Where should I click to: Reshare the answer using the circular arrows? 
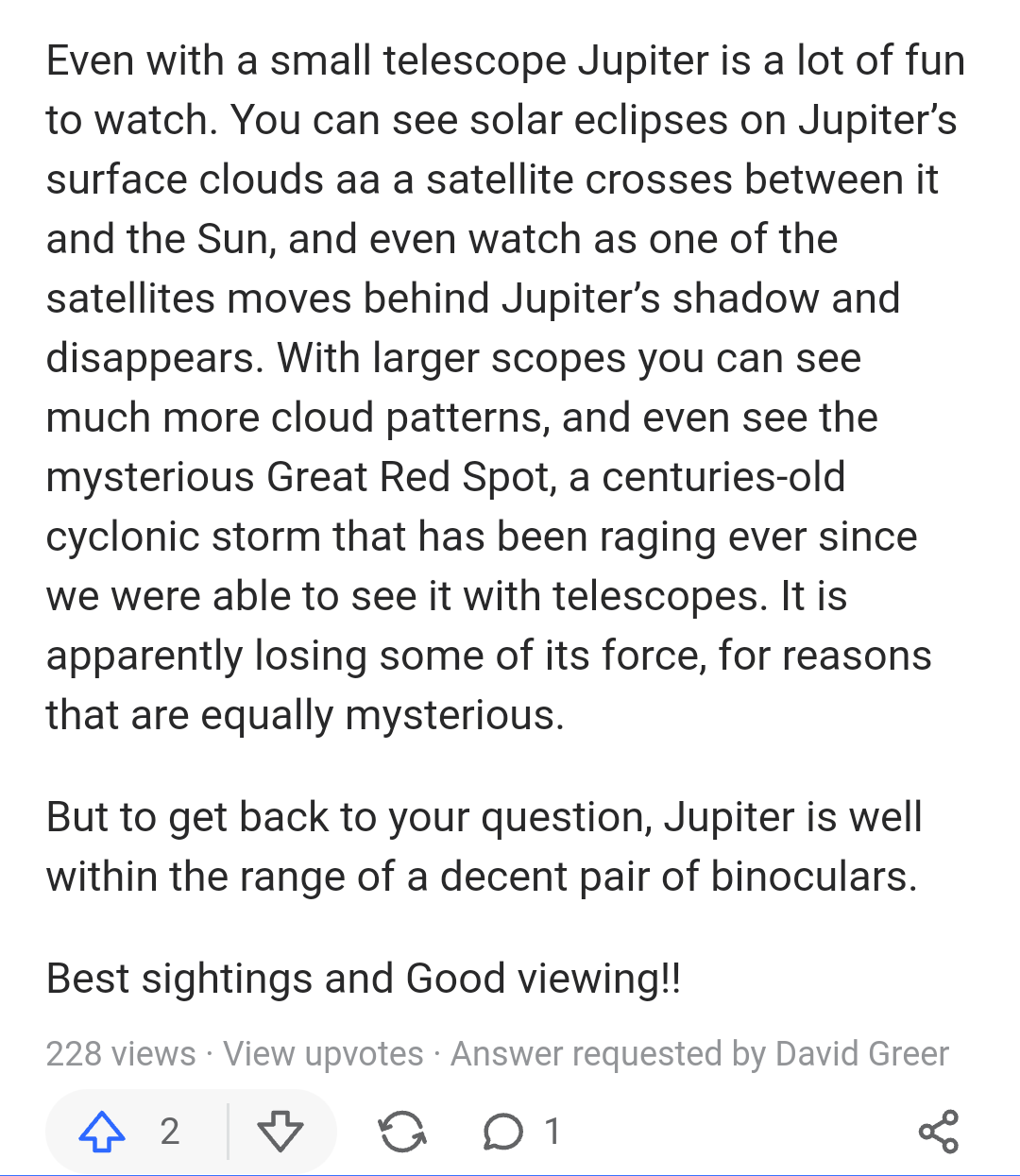[x=402, y=1131]
